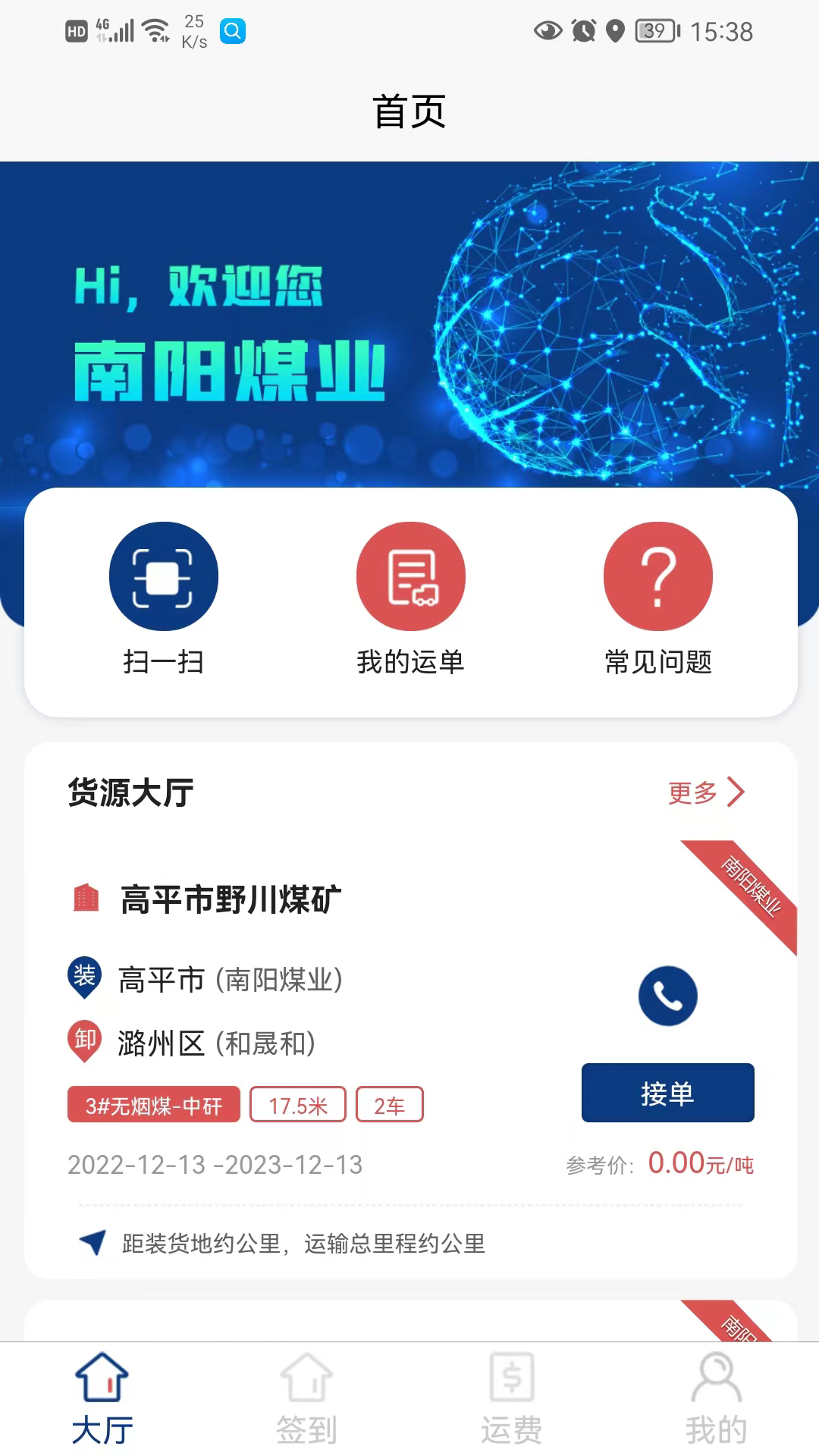Select the 2车 vehicle count tag
Screen dimensions: 819x1456
tap(389, 1105)
